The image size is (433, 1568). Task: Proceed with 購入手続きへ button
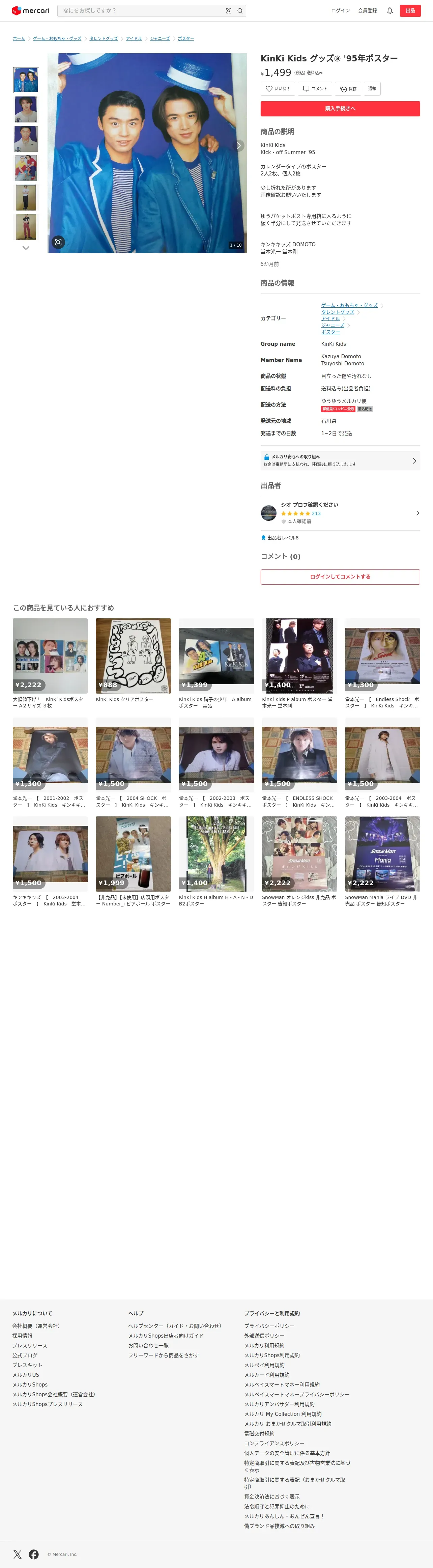(x=340, y=108)
